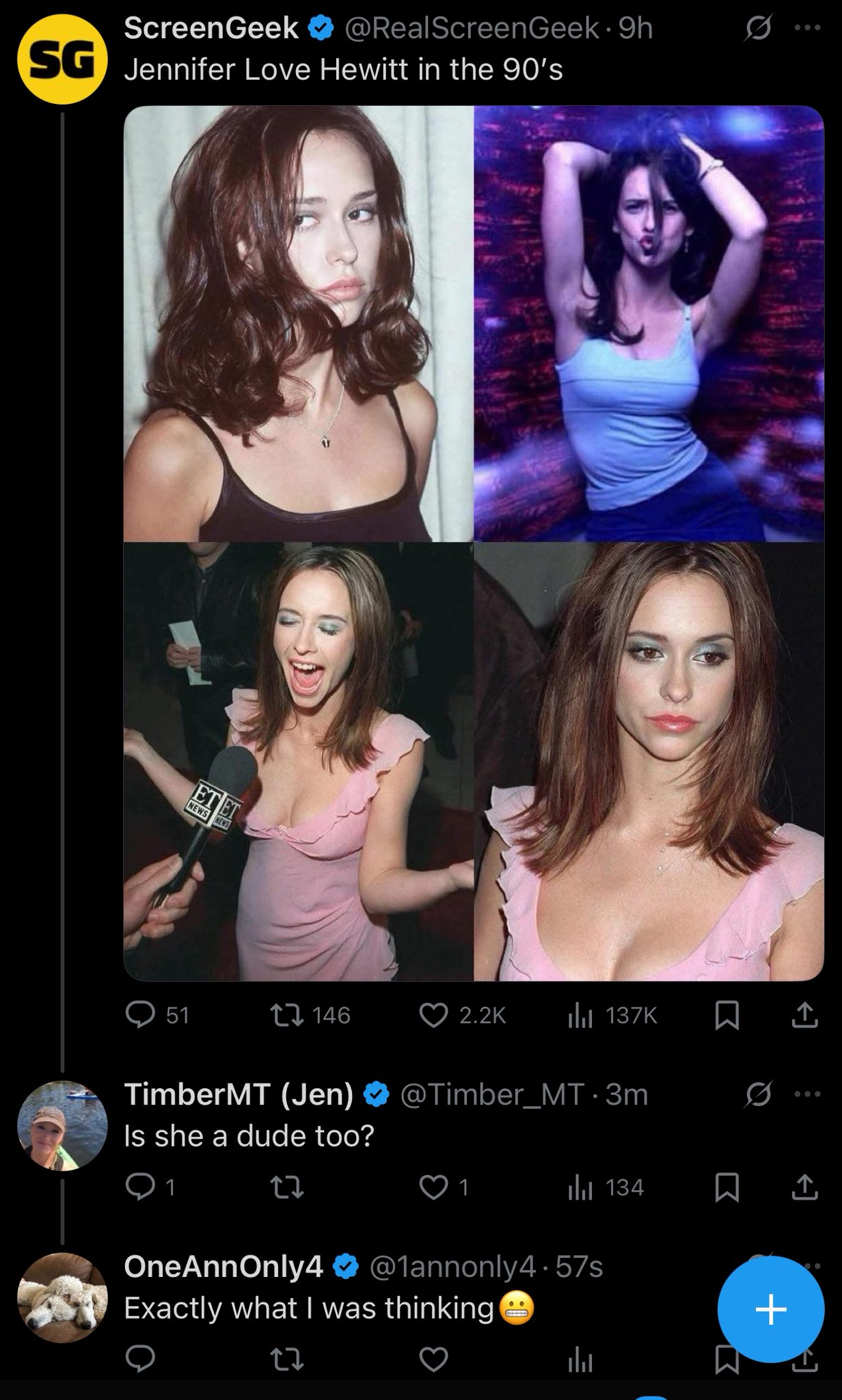Image resolution: width=842 pixels, height=1400 pixels.
Task: Share ScreenGeek's post
Action: [804, 1015]
